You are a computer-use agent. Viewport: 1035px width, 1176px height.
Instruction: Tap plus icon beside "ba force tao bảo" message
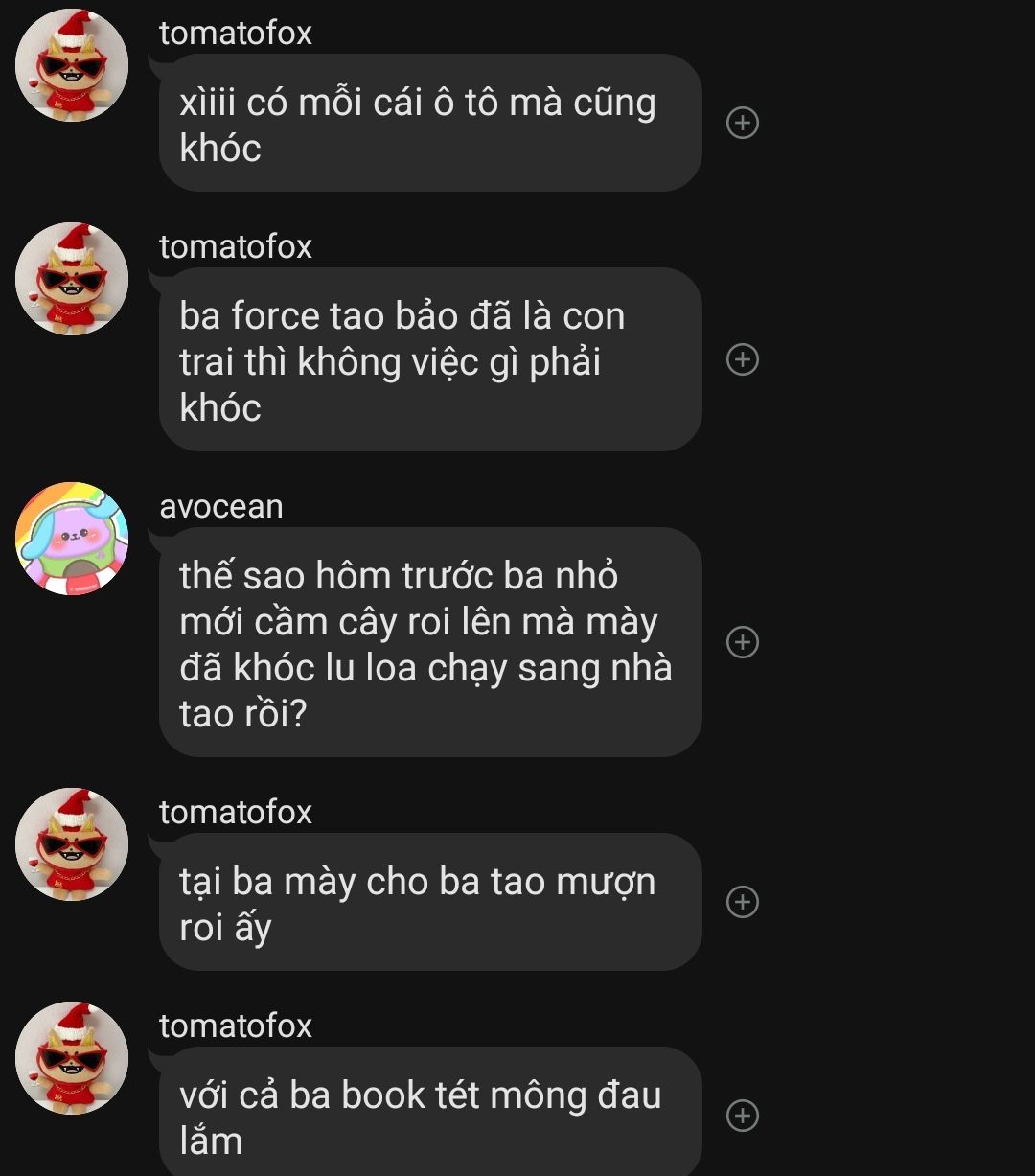click(x=743, y=359)
